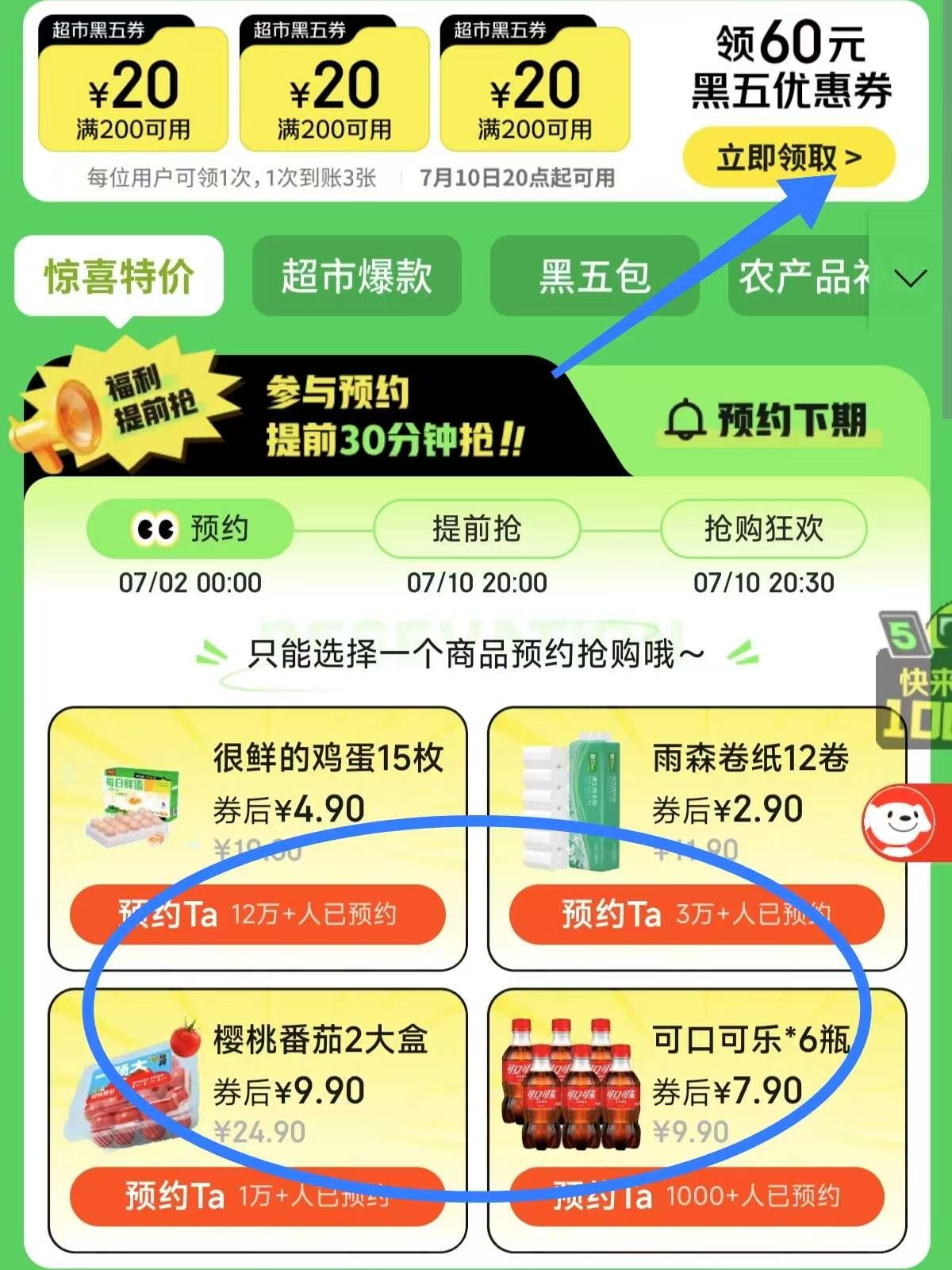Select the 抢购狂欢 stage in the timeline
952x1270 pixels.
click(763, 530)
